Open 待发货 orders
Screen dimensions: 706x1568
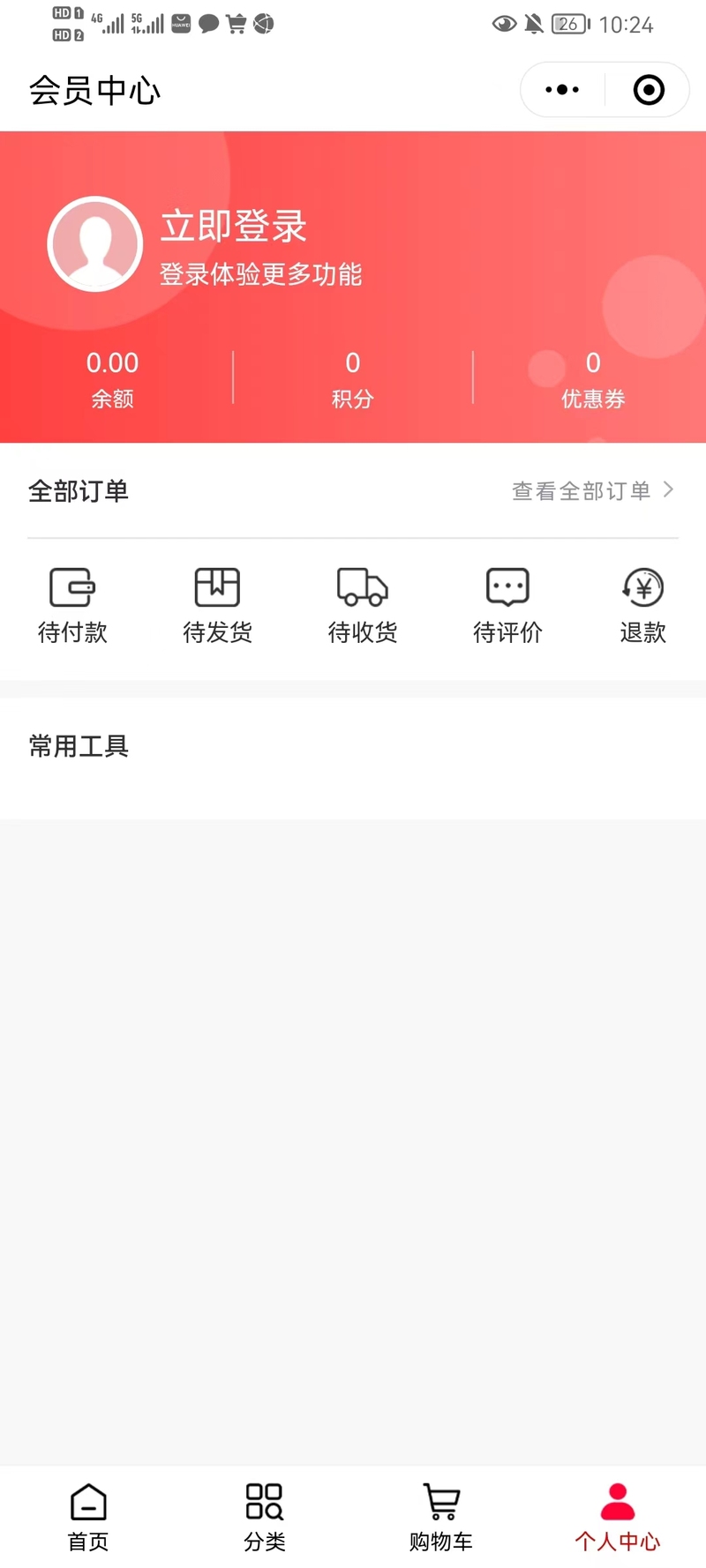tap(217, 606)
